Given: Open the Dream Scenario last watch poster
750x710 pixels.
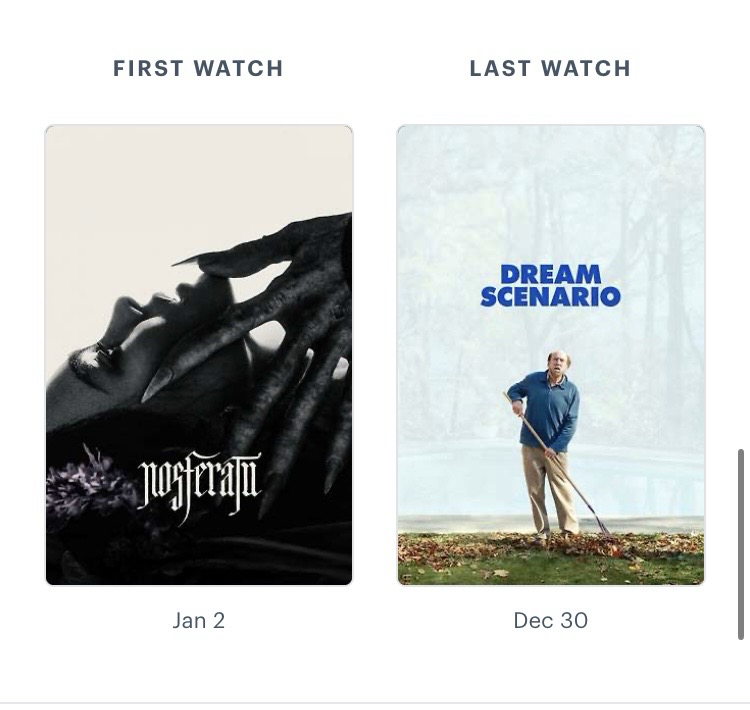Looking at the screenshot, I should coord(550,355).
